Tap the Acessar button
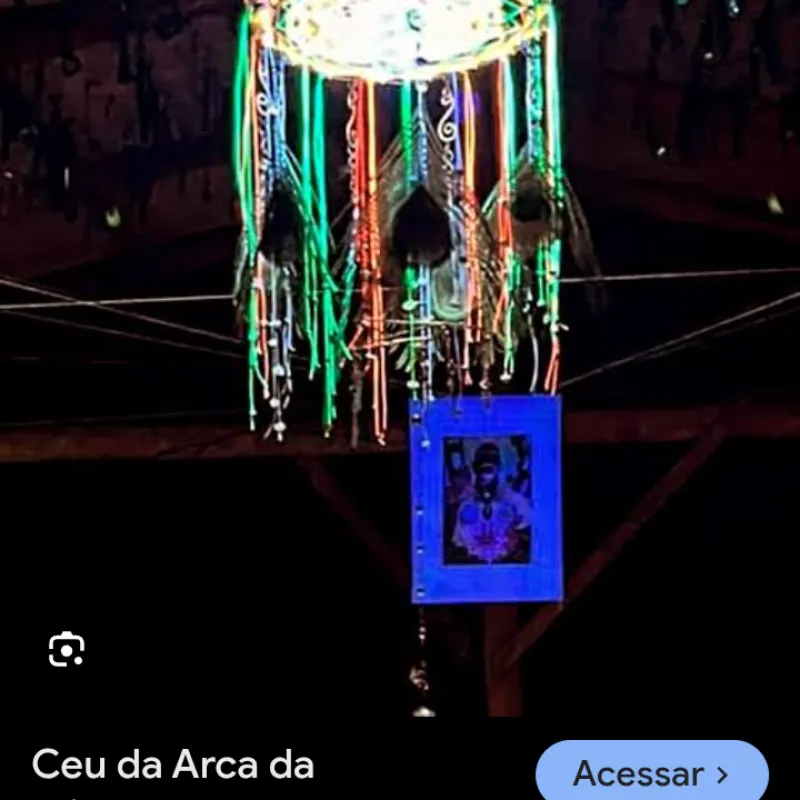 coord(652,773)
